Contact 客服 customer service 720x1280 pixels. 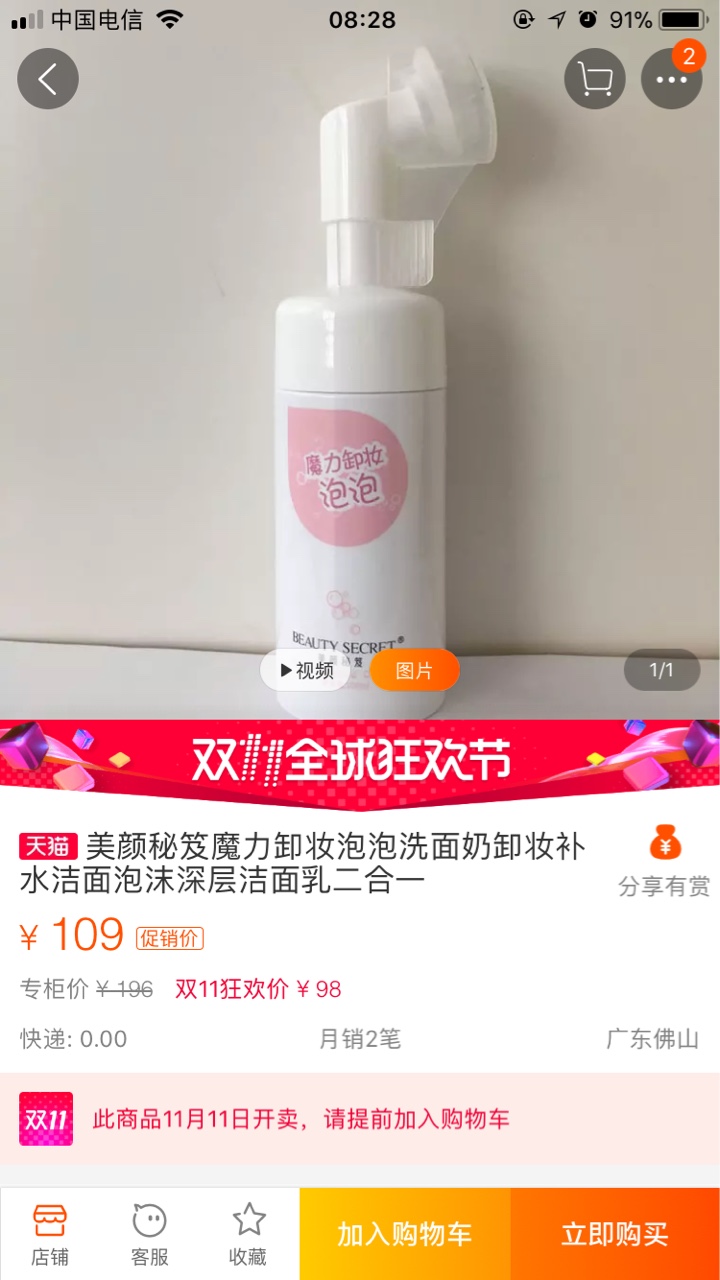click(x=150, y=1234)
